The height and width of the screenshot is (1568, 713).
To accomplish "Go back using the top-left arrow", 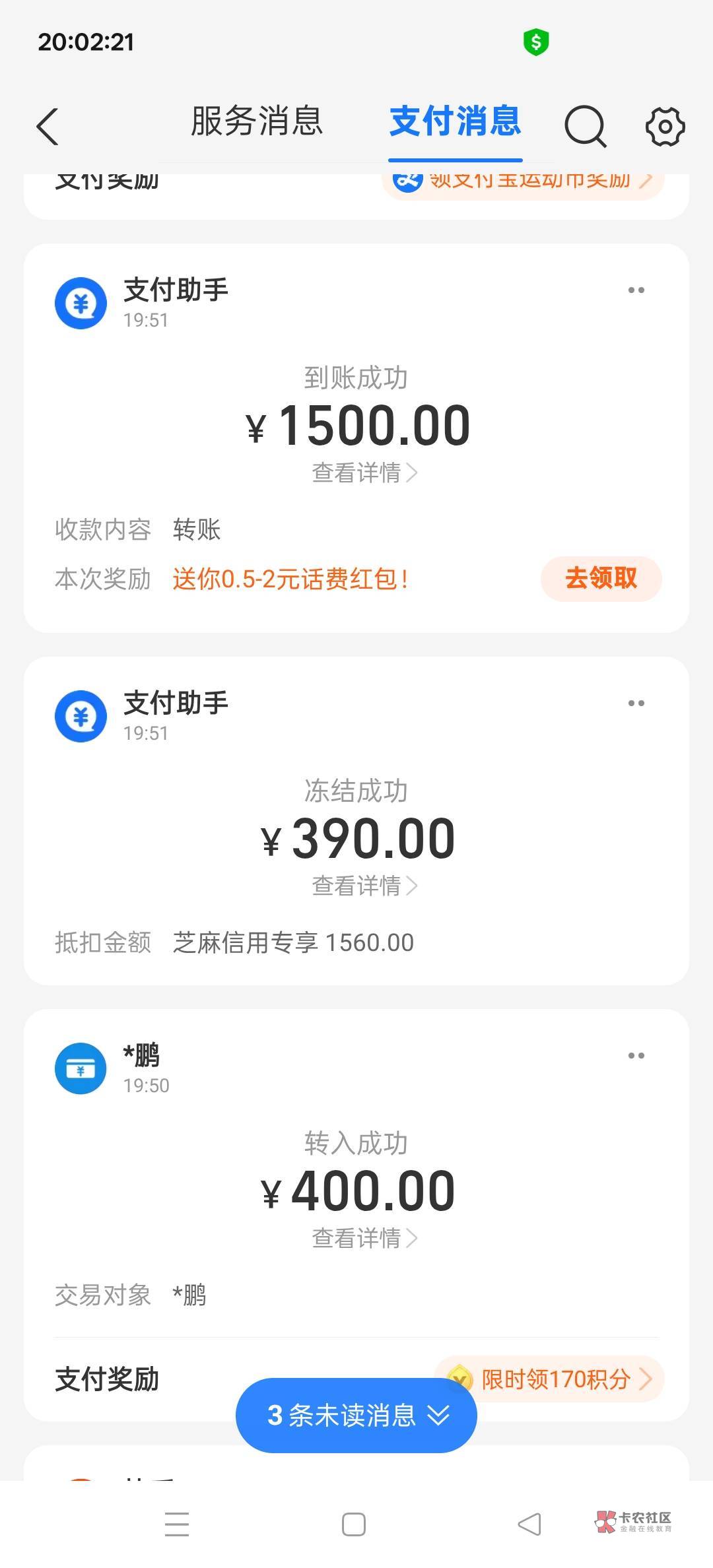I will click(48, 126).
